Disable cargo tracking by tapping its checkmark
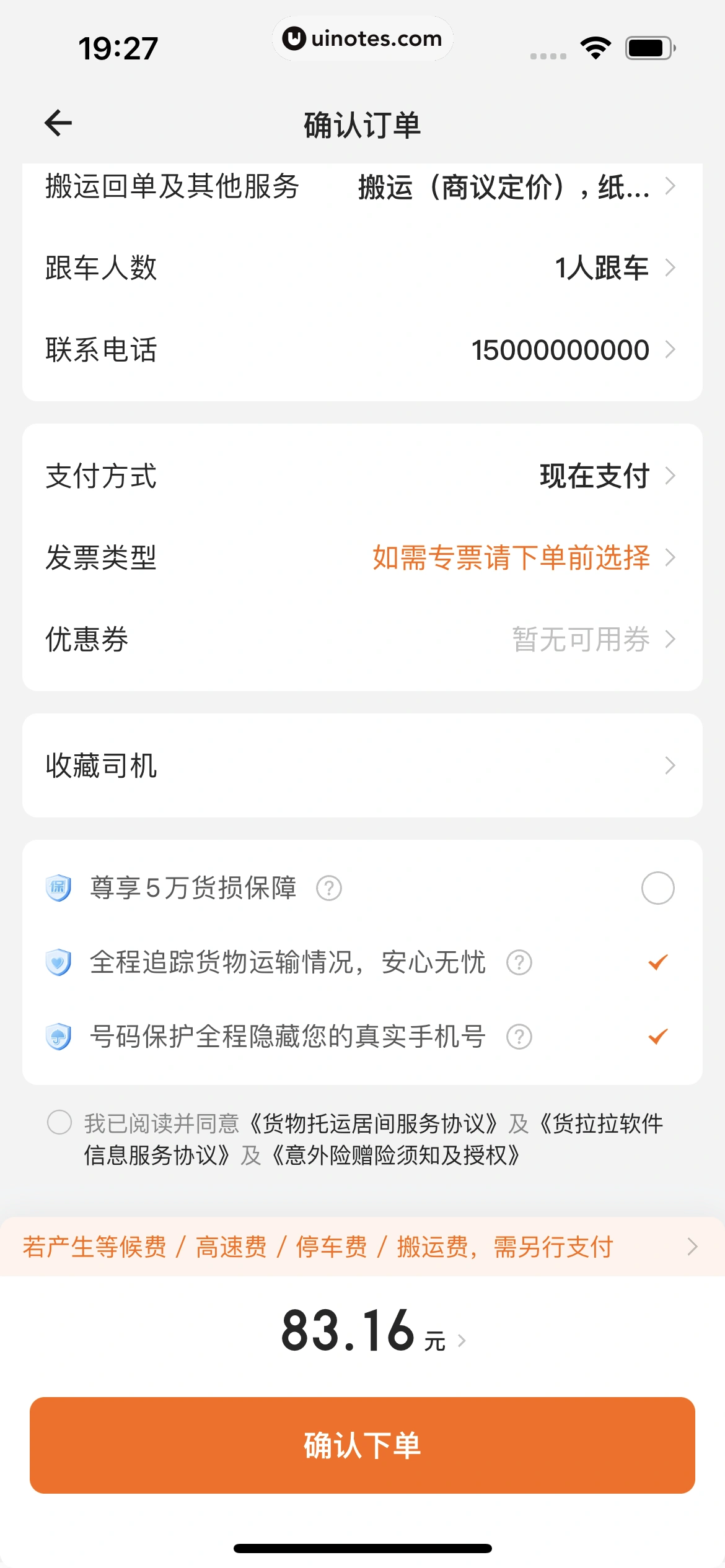The image size is (725, 1568). pyautogui.click(x=657, y=962)
